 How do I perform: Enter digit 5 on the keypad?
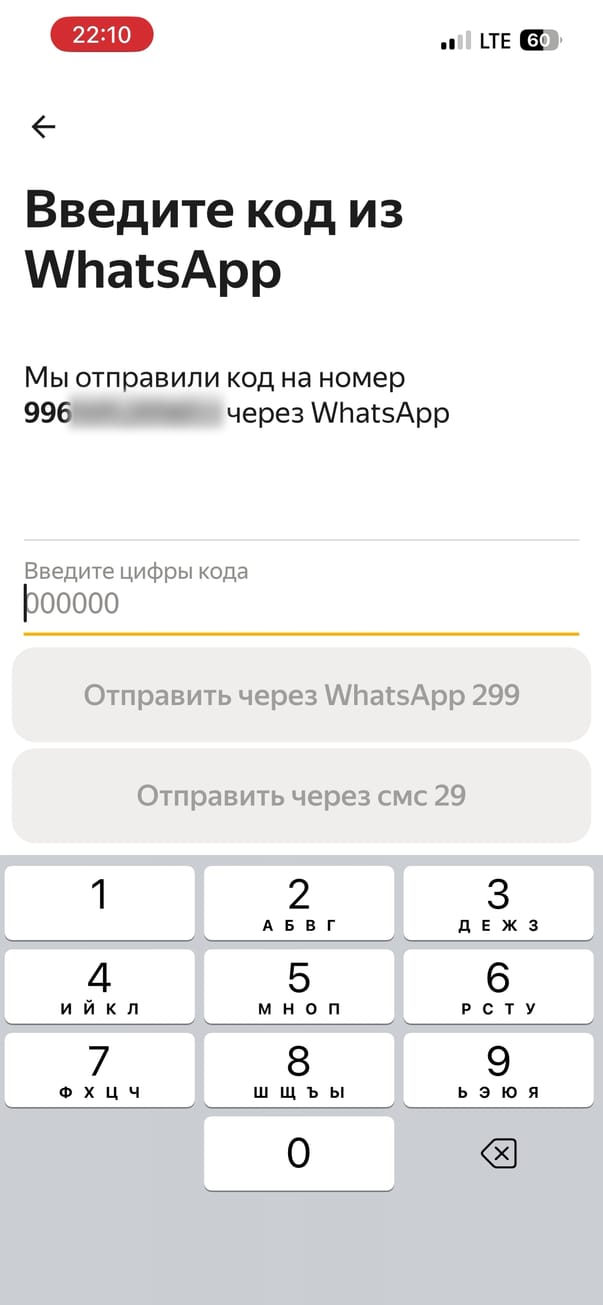point(299,986)
